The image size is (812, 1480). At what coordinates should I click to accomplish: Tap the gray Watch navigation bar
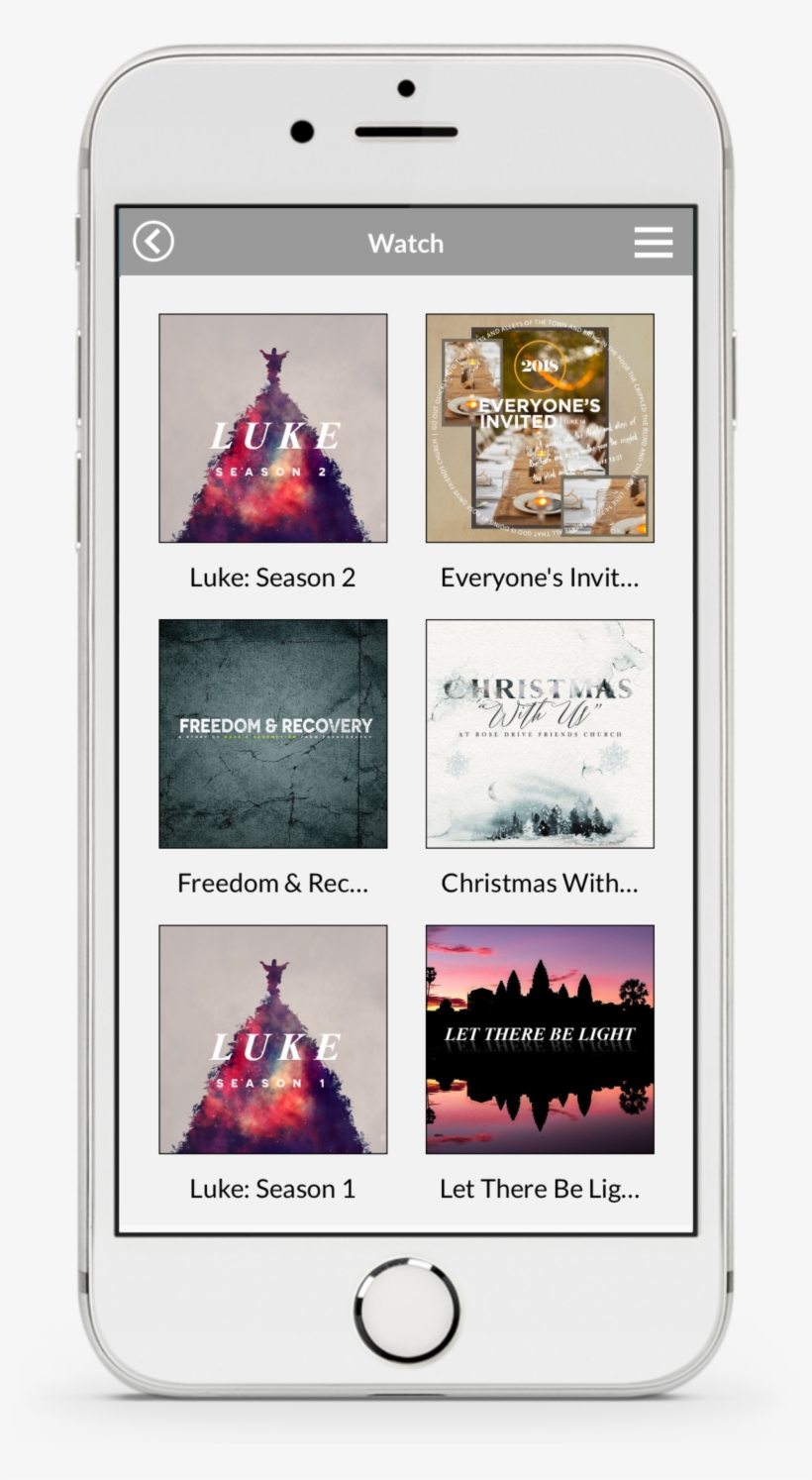[x=405, y=241]
